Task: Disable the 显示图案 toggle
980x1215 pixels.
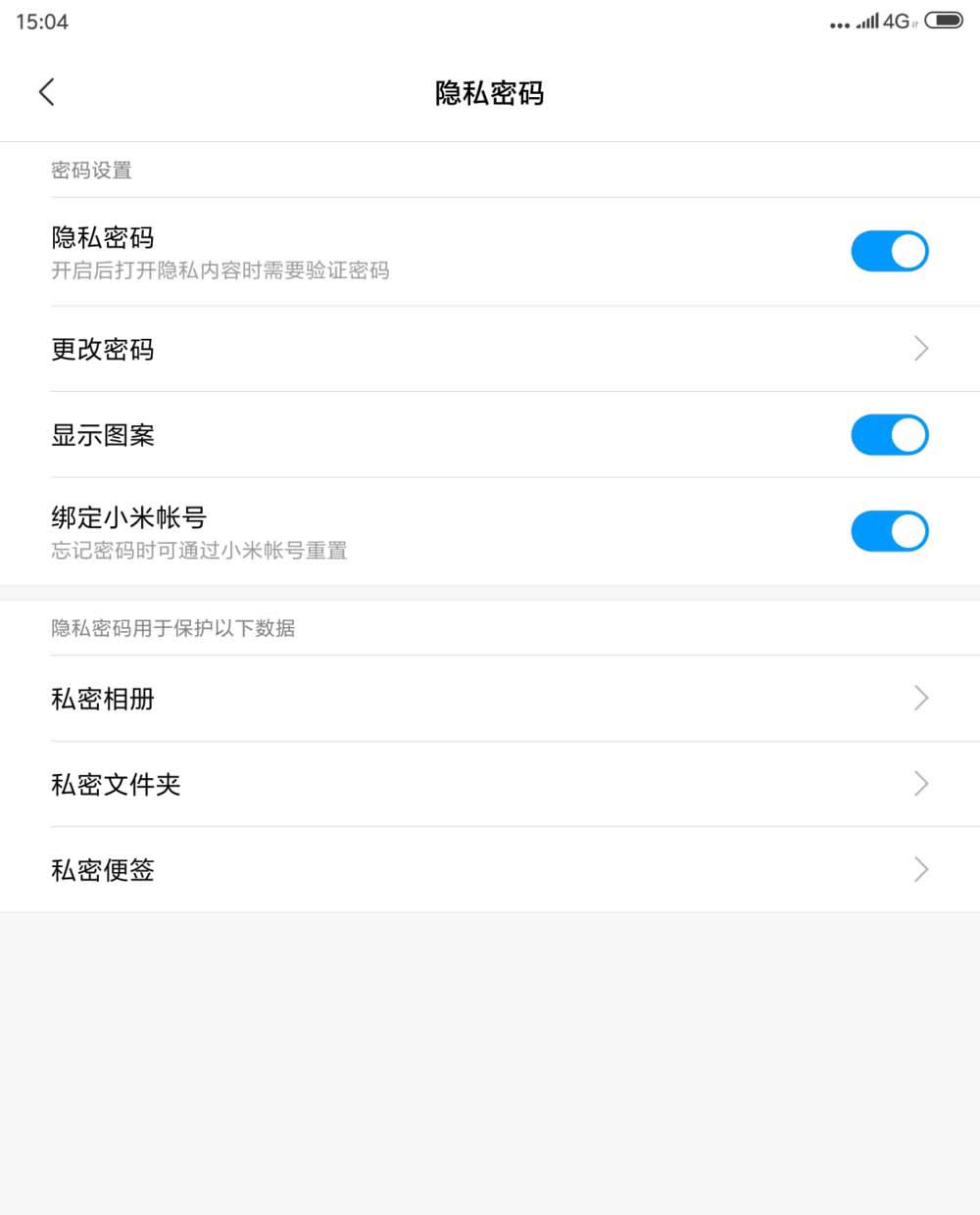Action: click(889, 435)
